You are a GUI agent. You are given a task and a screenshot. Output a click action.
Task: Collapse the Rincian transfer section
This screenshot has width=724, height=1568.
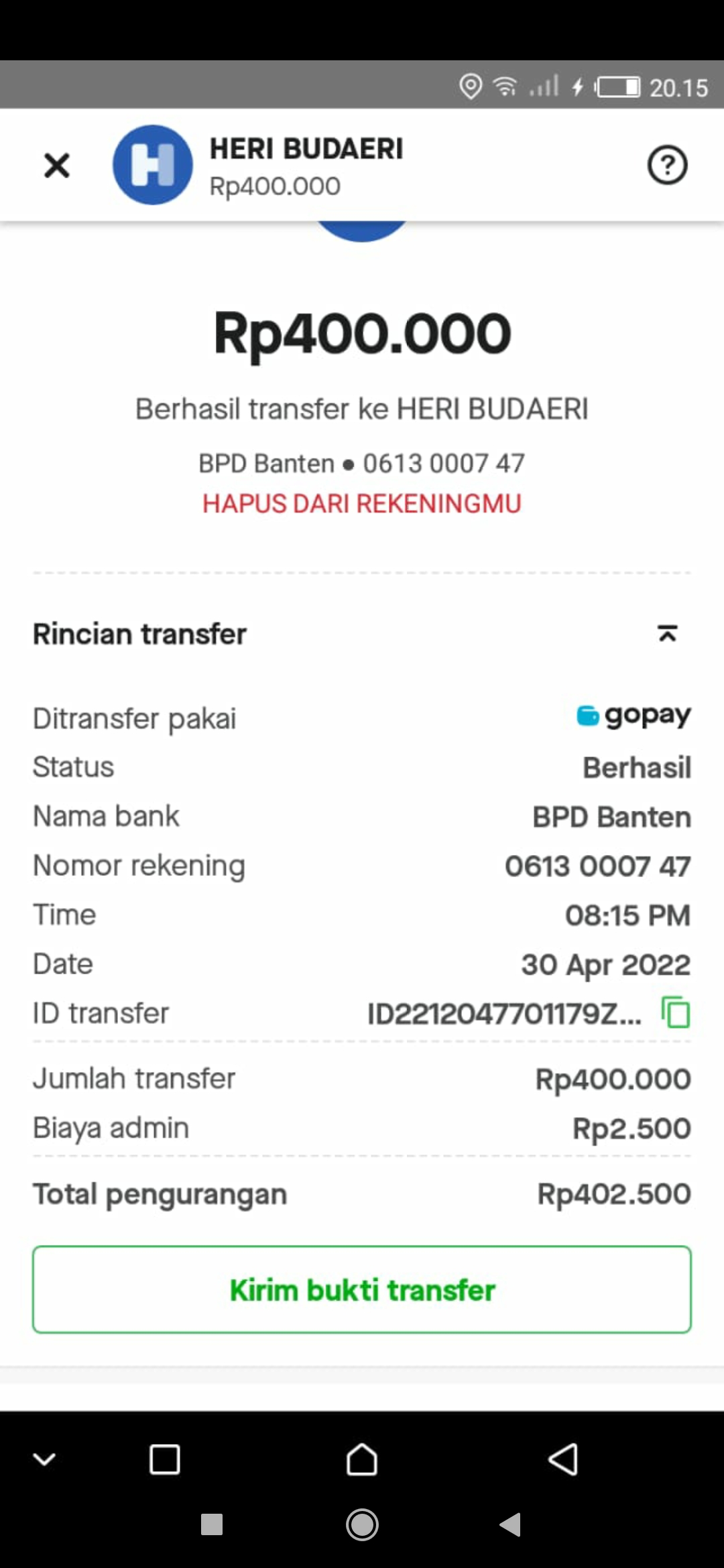coord(667,633)
